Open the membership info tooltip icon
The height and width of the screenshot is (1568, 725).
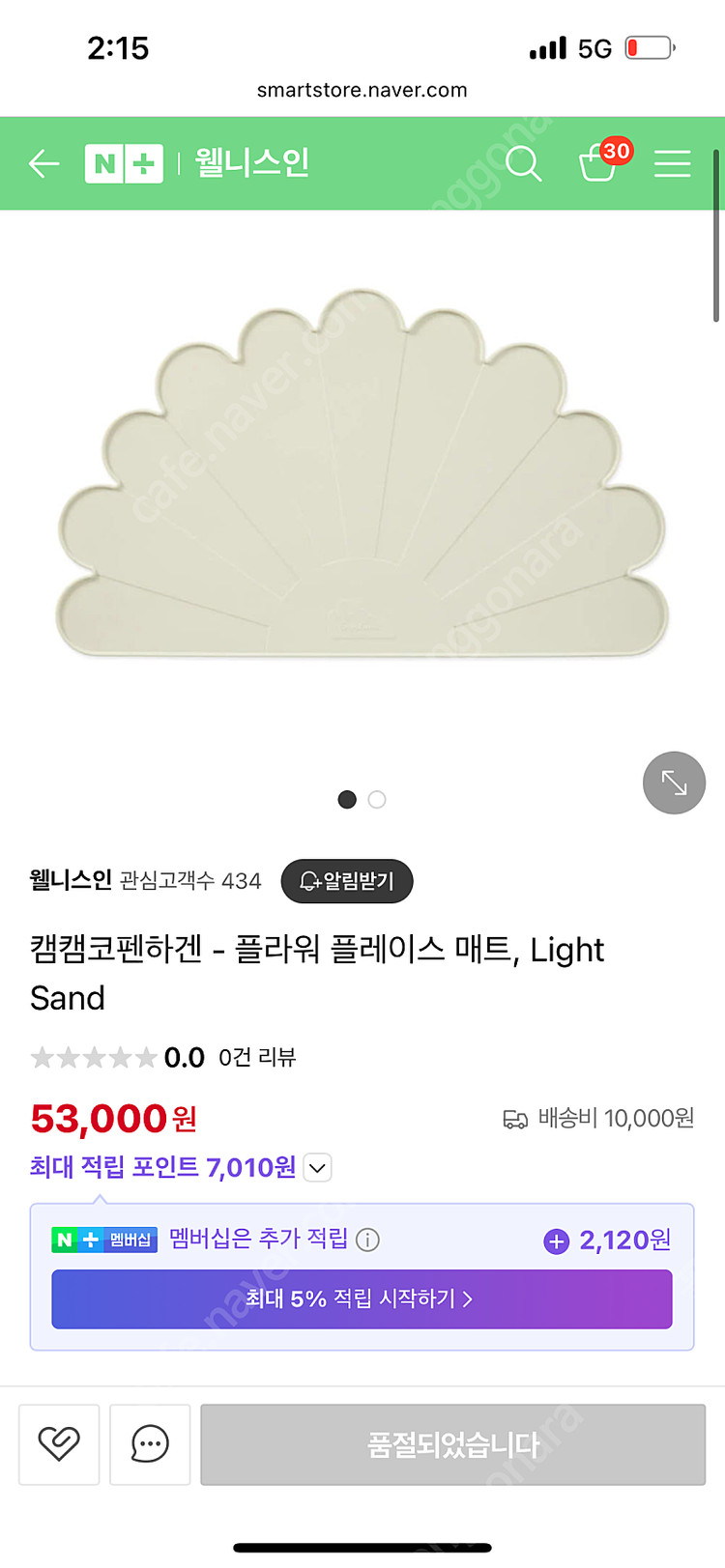click(367, 1240)
